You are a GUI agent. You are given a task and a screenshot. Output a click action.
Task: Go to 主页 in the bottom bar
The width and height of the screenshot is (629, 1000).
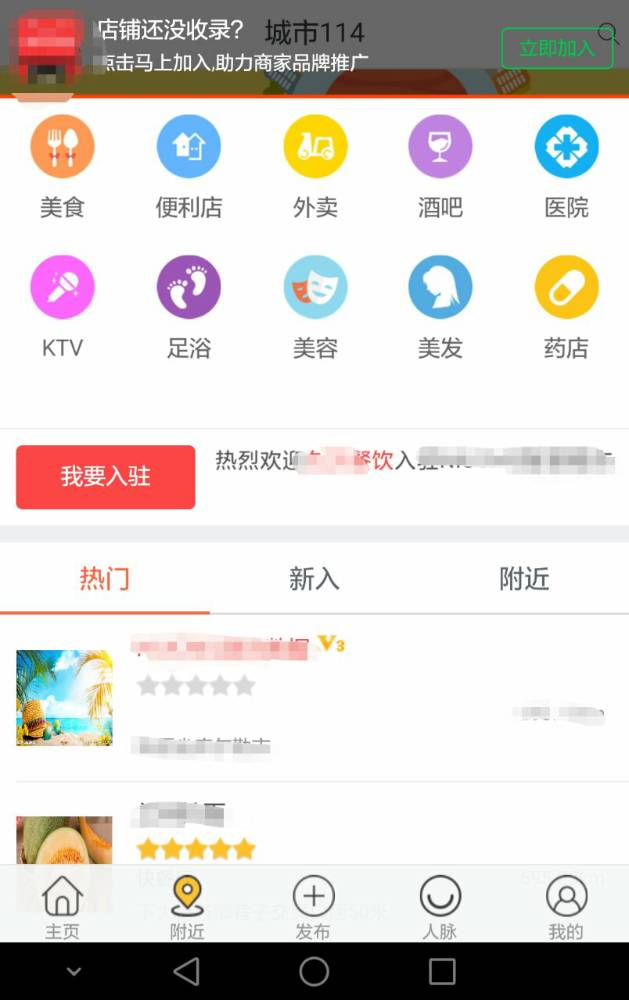pyautogui.click(x=62, y=907)
